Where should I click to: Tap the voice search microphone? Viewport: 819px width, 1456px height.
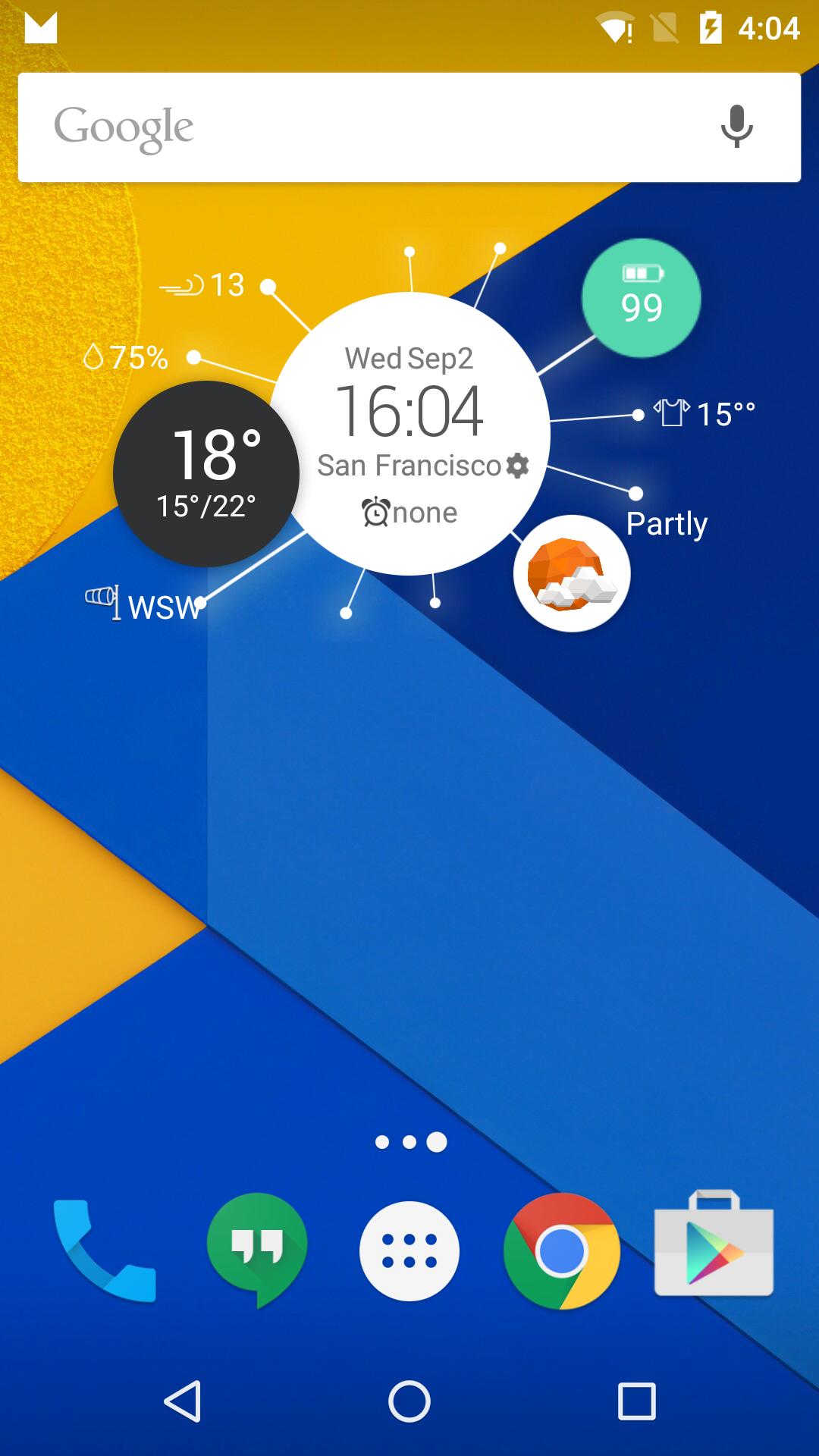coord(735,126)
